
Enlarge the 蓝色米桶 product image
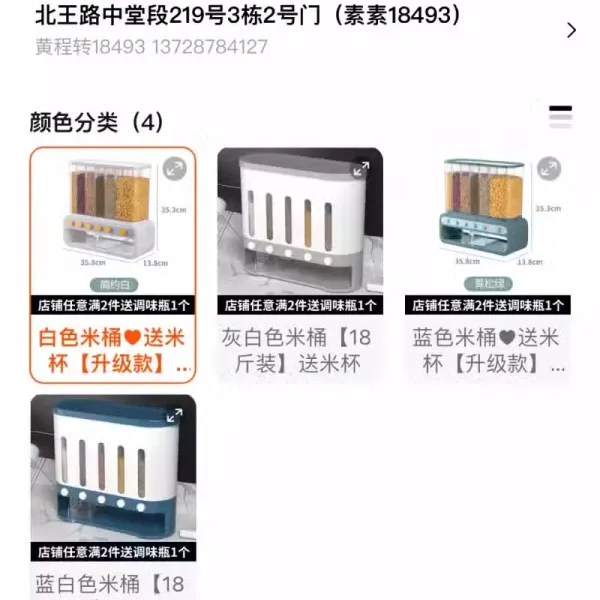548,169
